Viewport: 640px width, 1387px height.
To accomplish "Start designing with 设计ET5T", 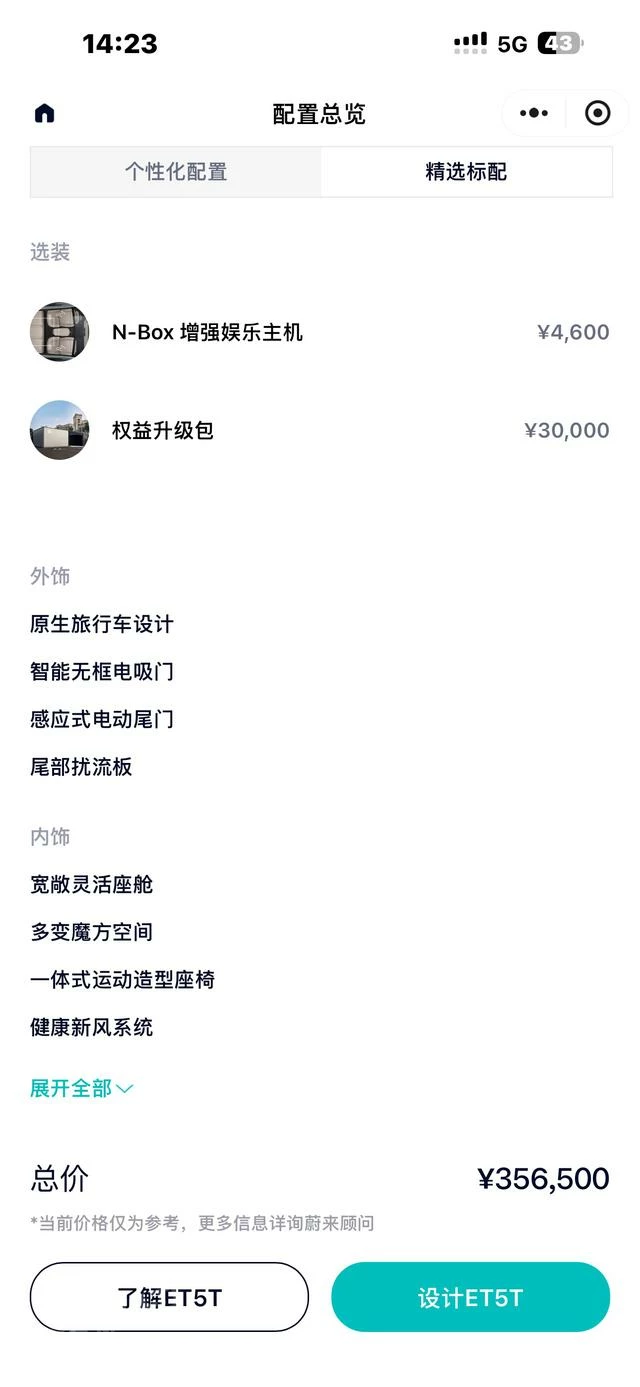I will [470, 1297].
